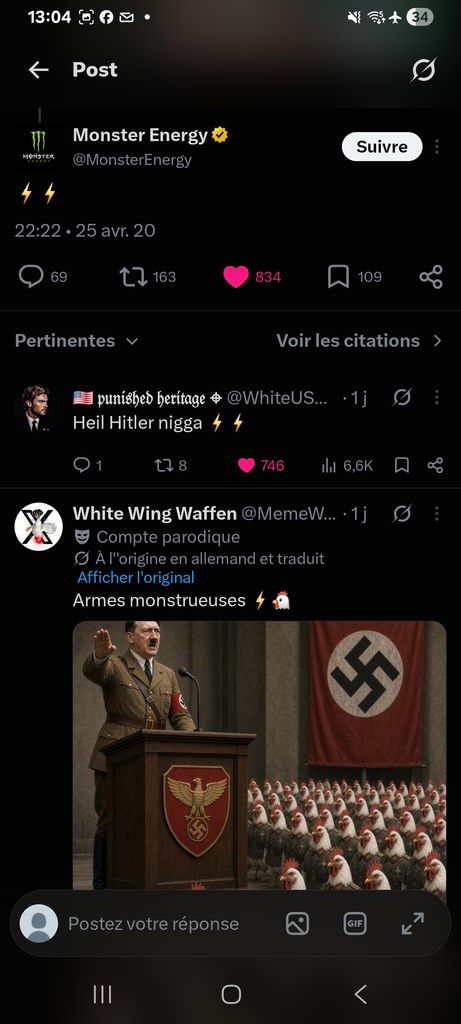461x1024 pixels.
Task: Share the Monster Energy post
Action: point(431,277)
